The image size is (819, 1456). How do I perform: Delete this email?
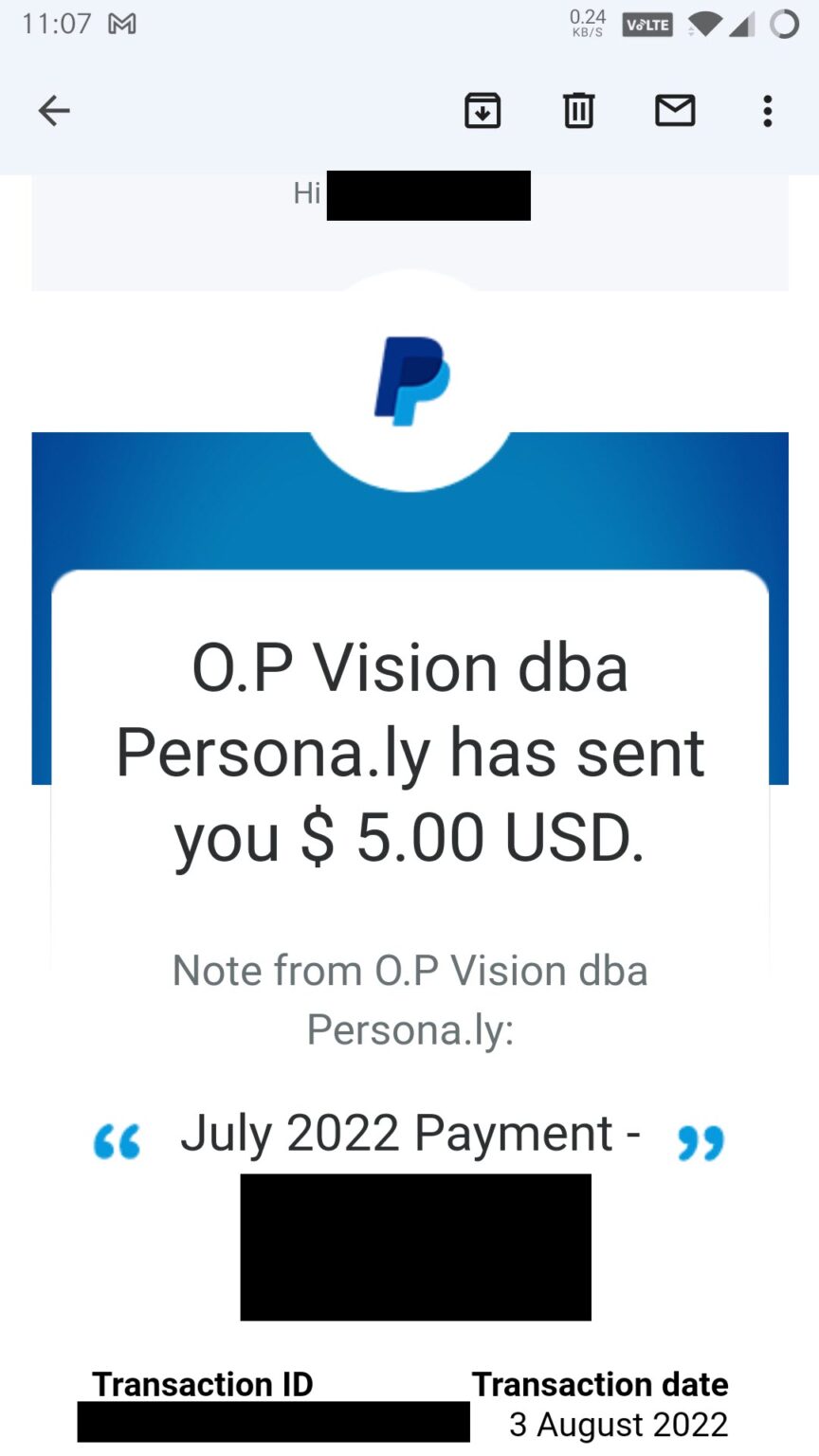pyautogui.click(x=578, y=111)
